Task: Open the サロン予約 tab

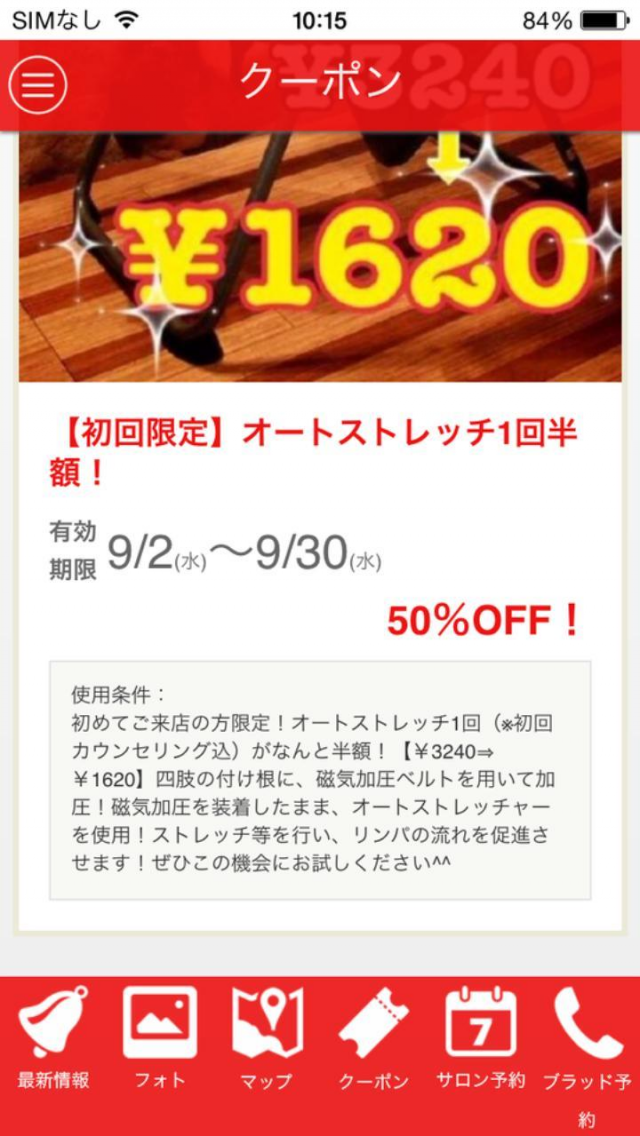Action: tap(480, 1040)
